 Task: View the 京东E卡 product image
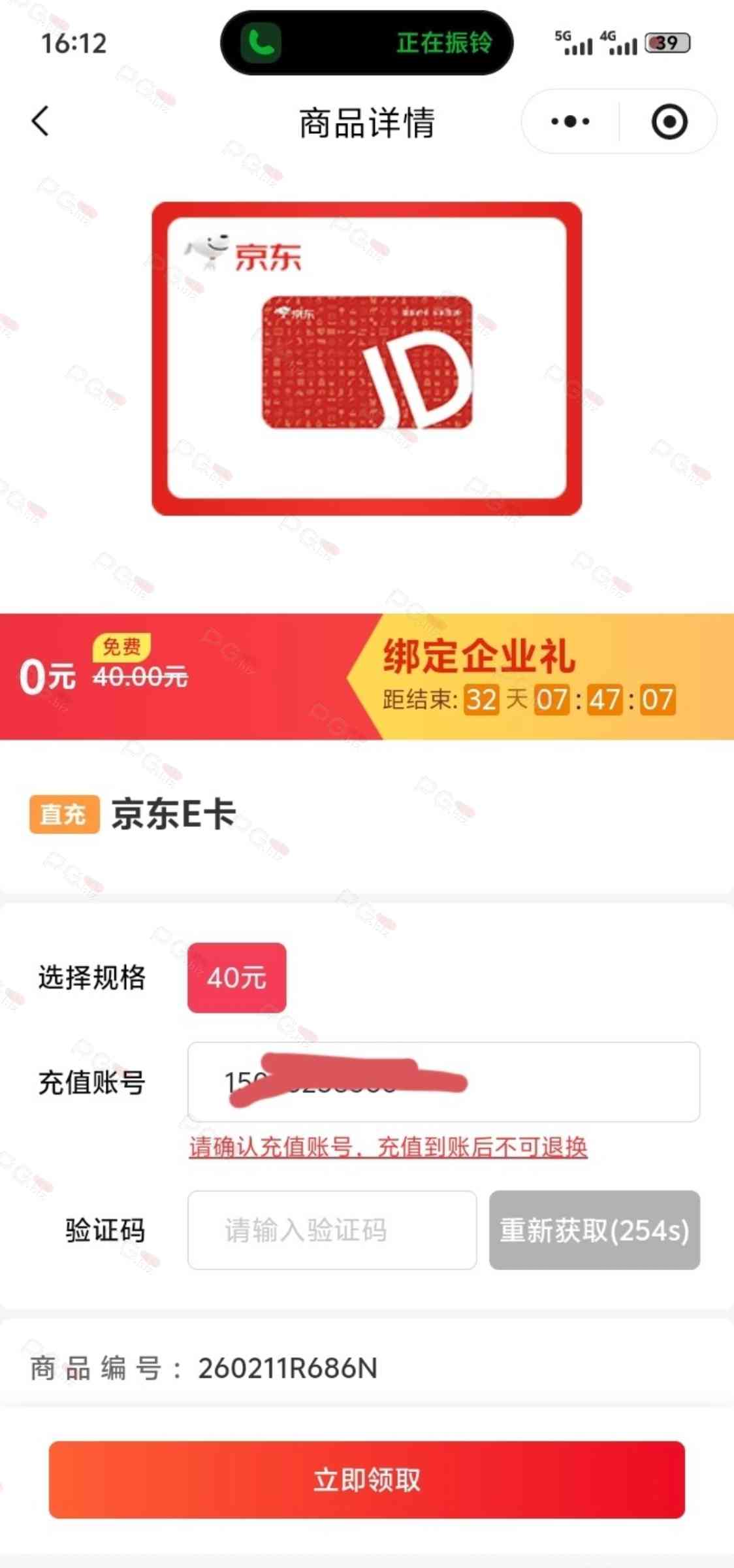click(367, 358)
